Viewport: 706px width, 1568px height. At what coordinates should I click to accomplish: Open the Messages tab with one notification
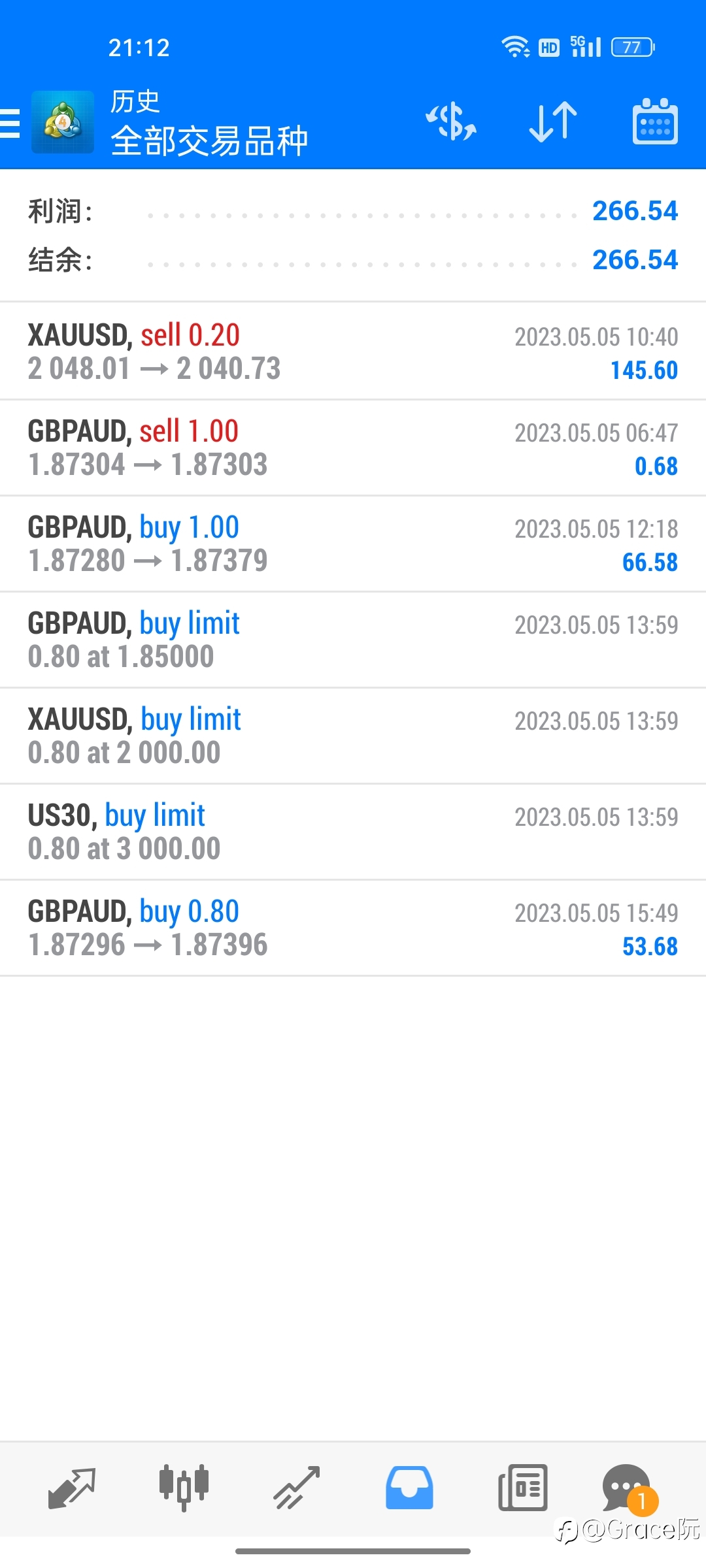629,1489
